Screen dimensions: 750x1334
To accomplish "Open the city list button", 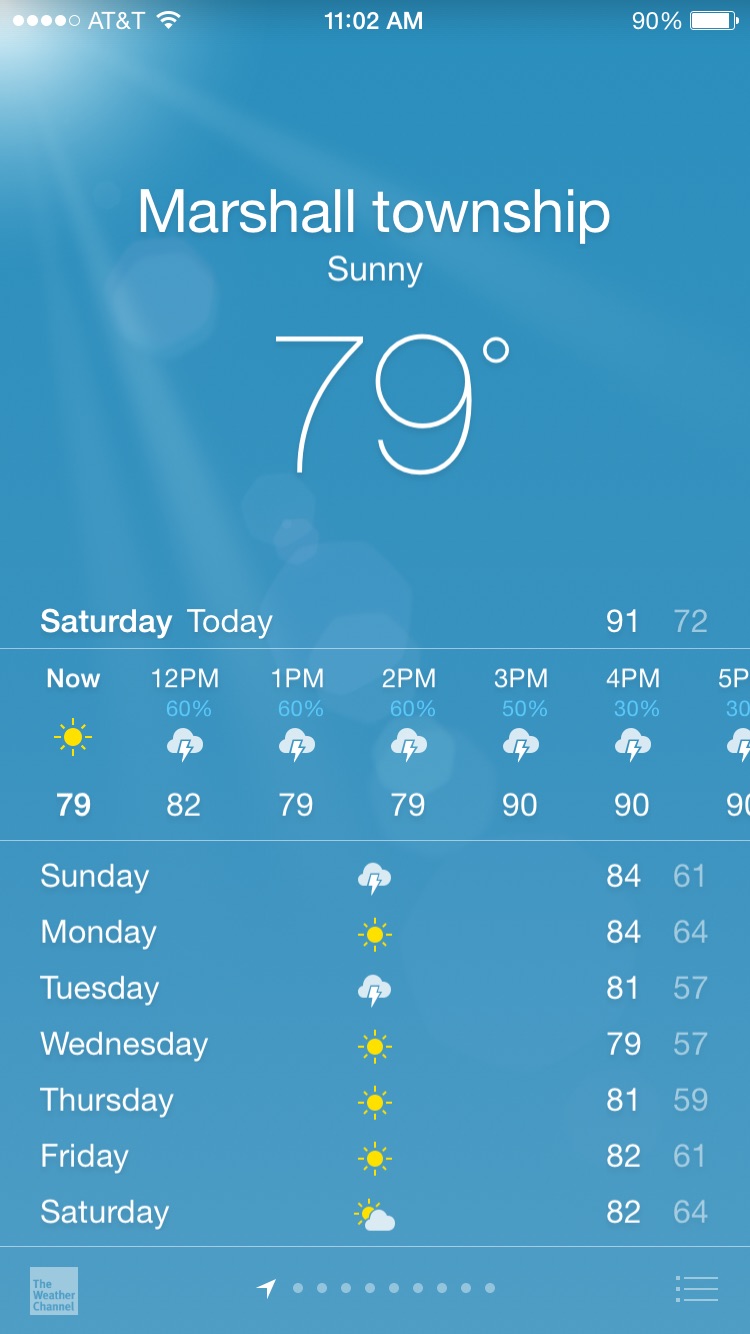I will point(697,1289).
